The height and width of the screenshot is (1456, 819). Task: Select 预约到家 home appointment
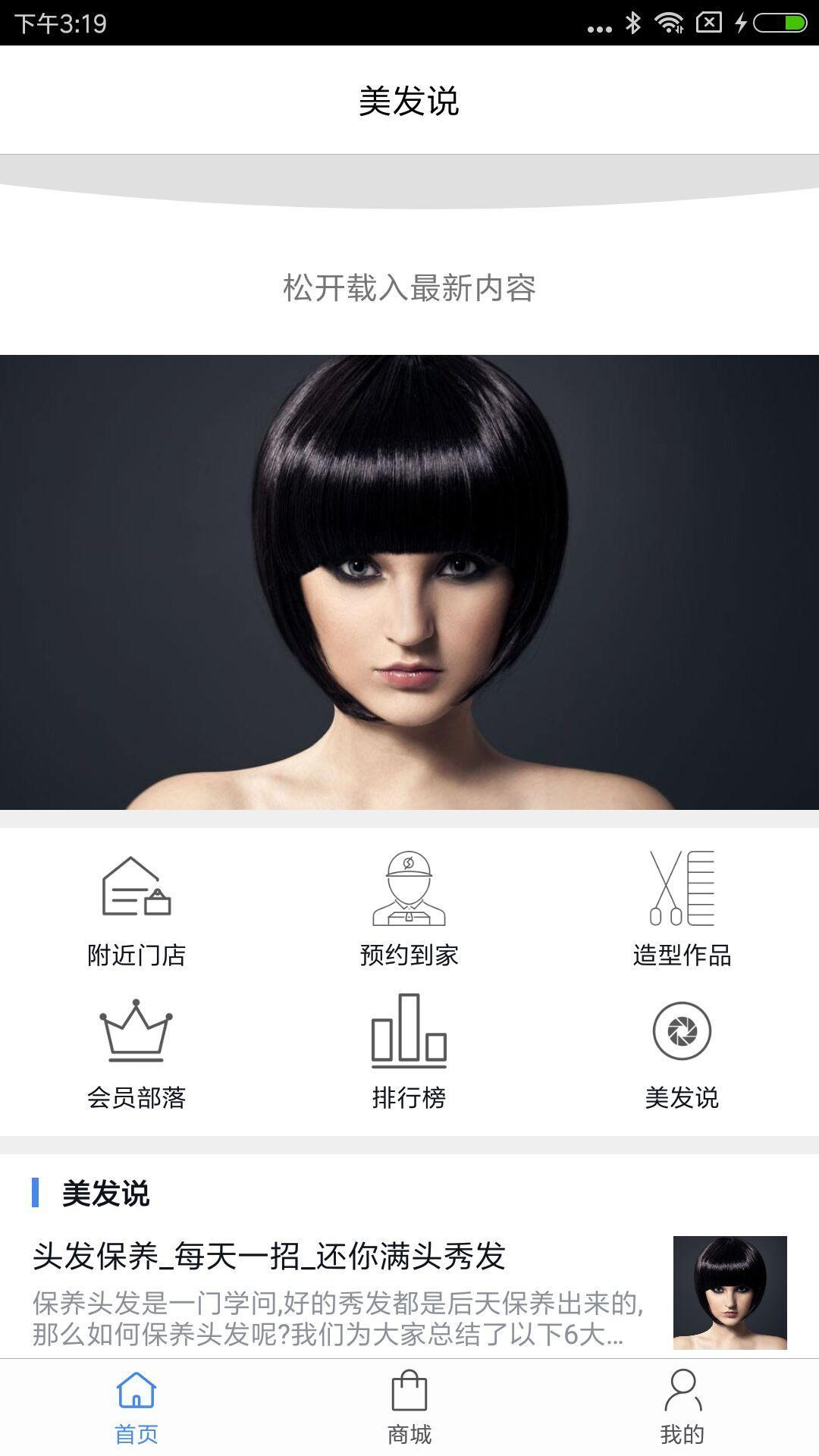point(409,908)
